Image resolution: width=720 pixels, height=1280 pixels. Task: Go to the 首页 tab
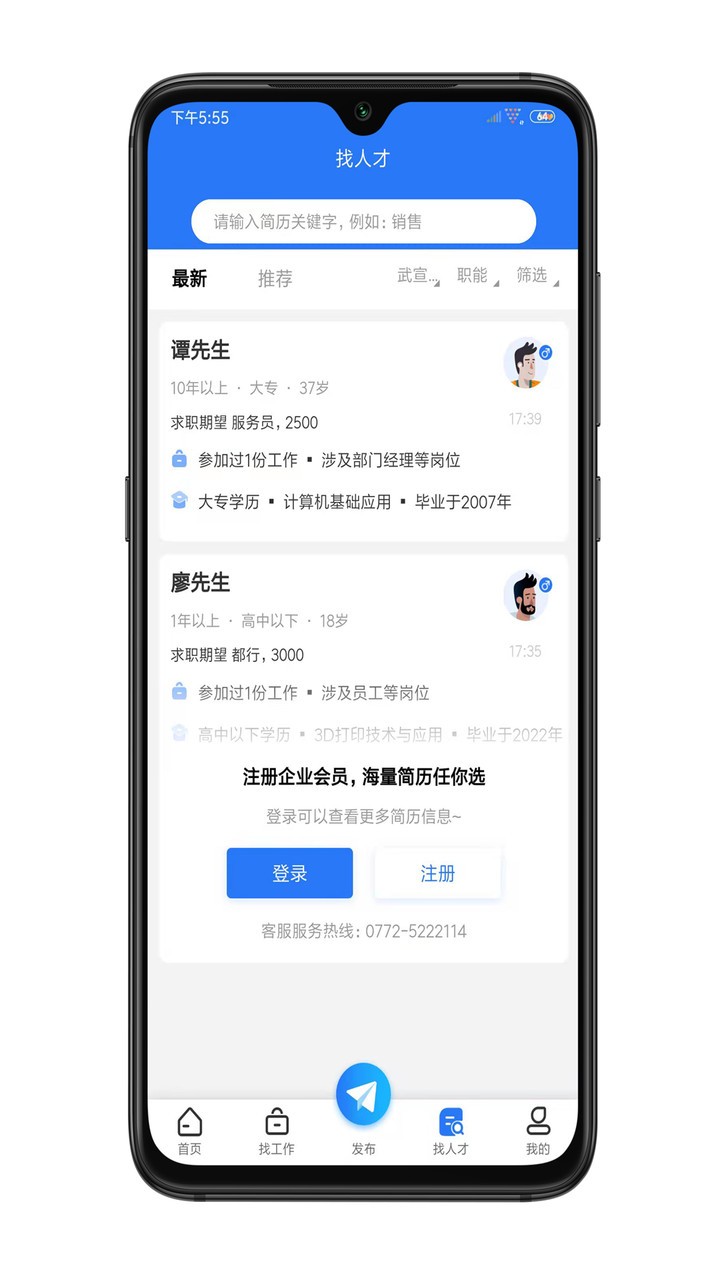click(189, 1132)
